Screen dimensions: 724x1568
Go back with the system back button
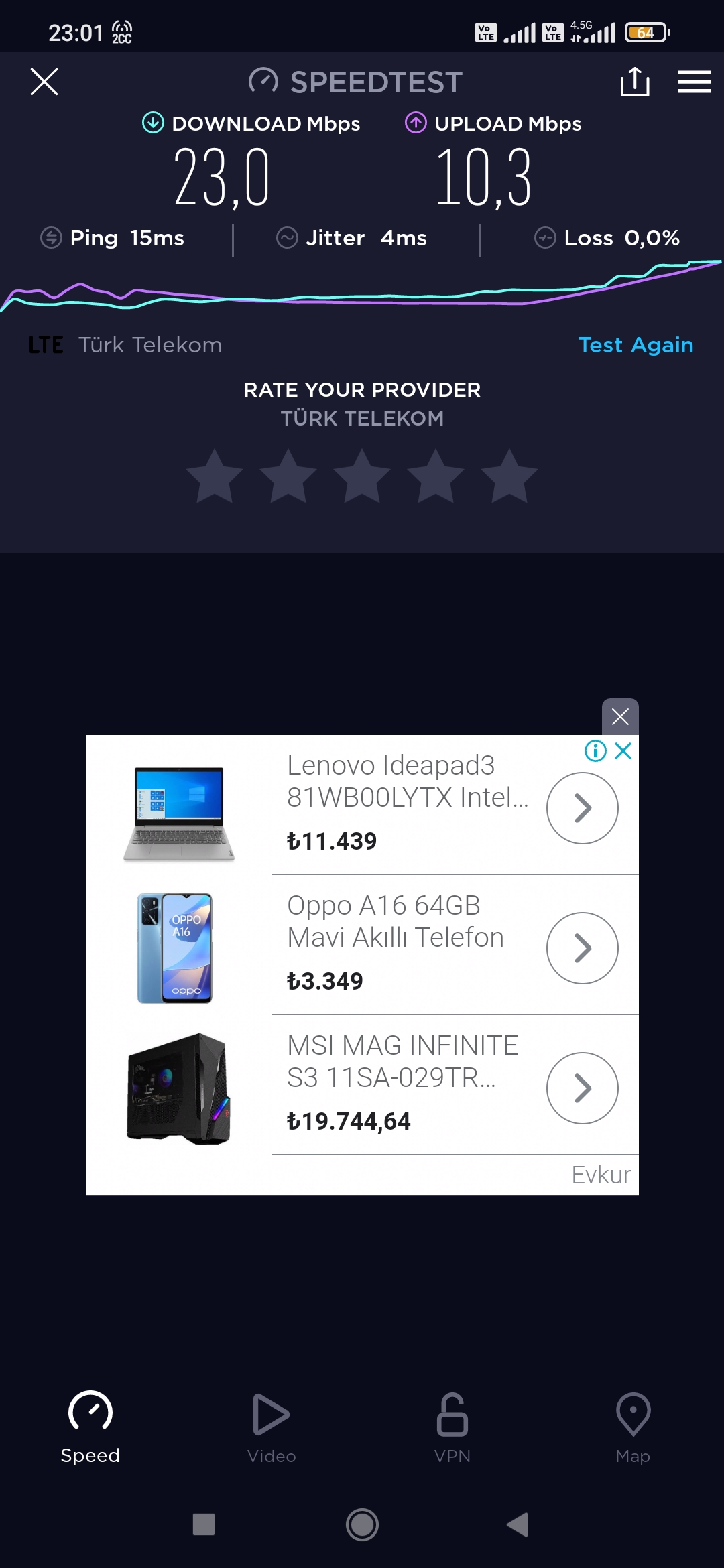518,1524
